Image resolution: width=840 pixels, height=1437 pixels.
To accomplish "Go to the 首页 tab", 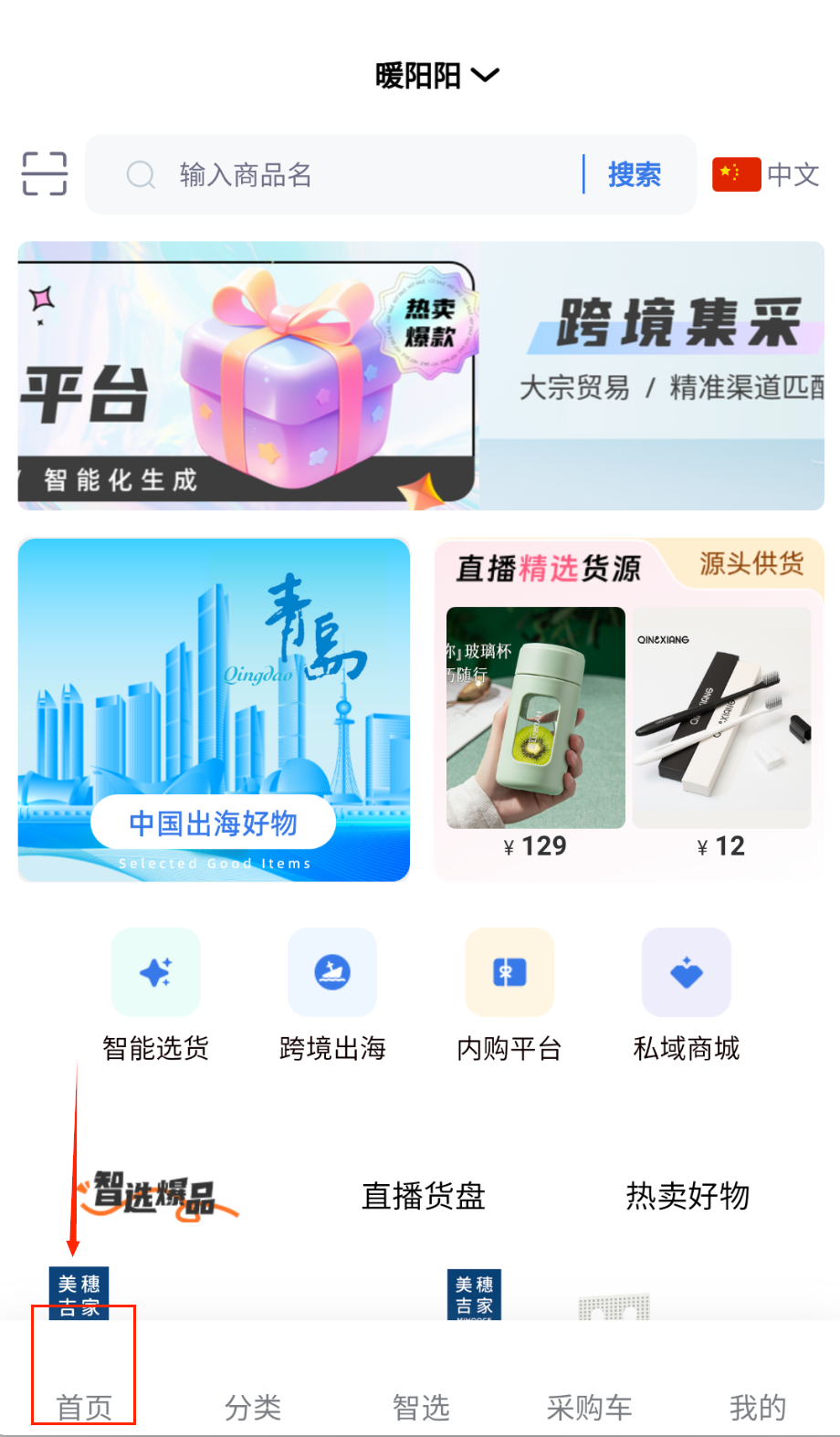I will click(84, 1406).
